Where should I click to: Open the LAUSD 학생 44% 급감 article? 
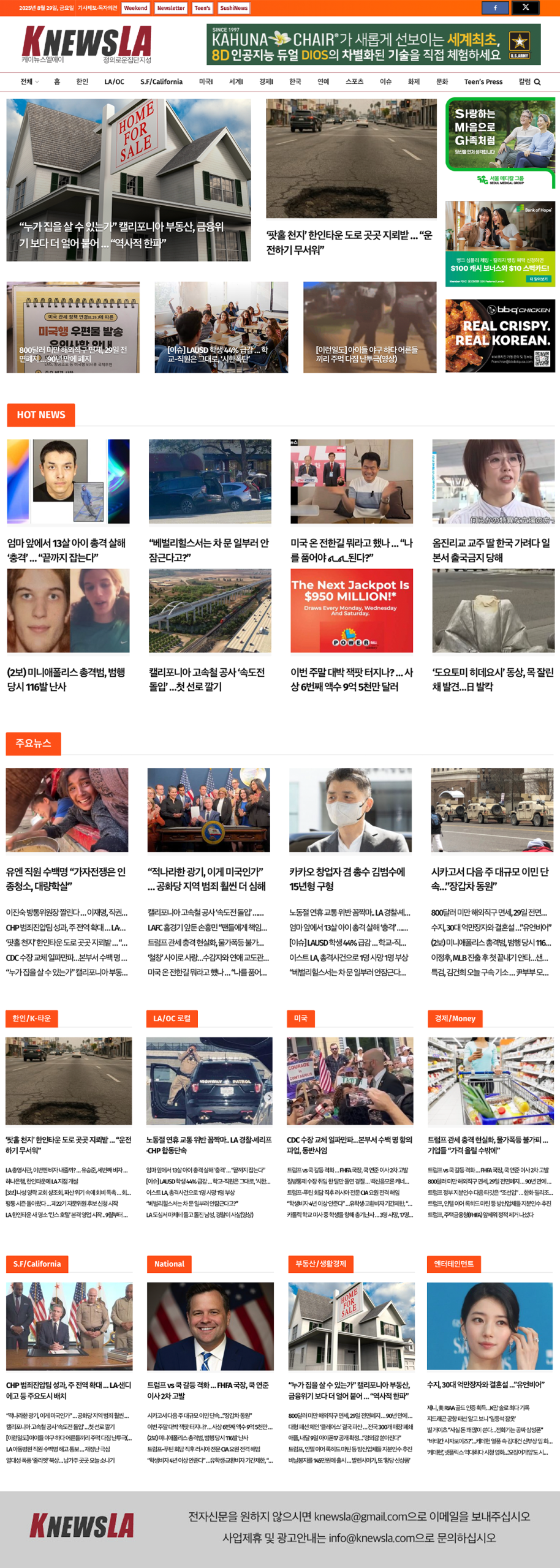click(221, 328)
